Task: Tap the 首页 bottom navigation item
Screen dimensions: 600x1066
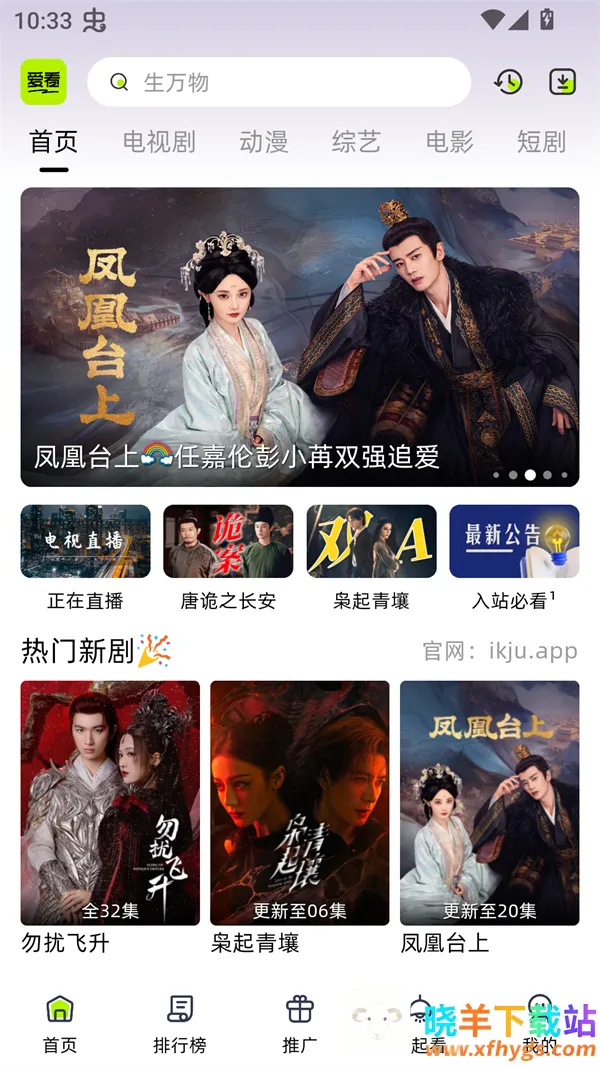Action: point(60,1022)
